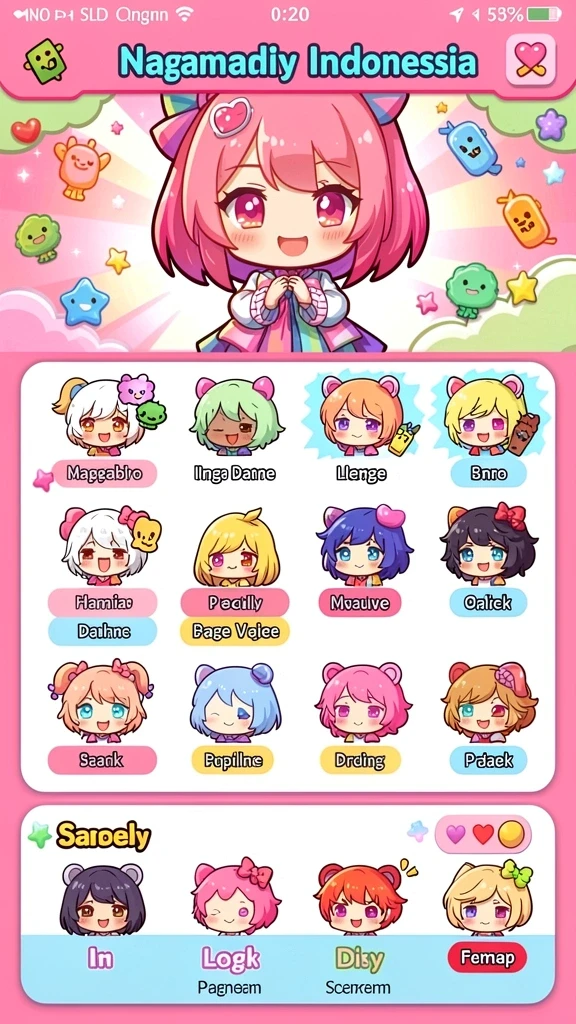This screenshot has width=576, height=1024.
Task: Open the Diny Scenkem tab
Action: coord(358,970)
